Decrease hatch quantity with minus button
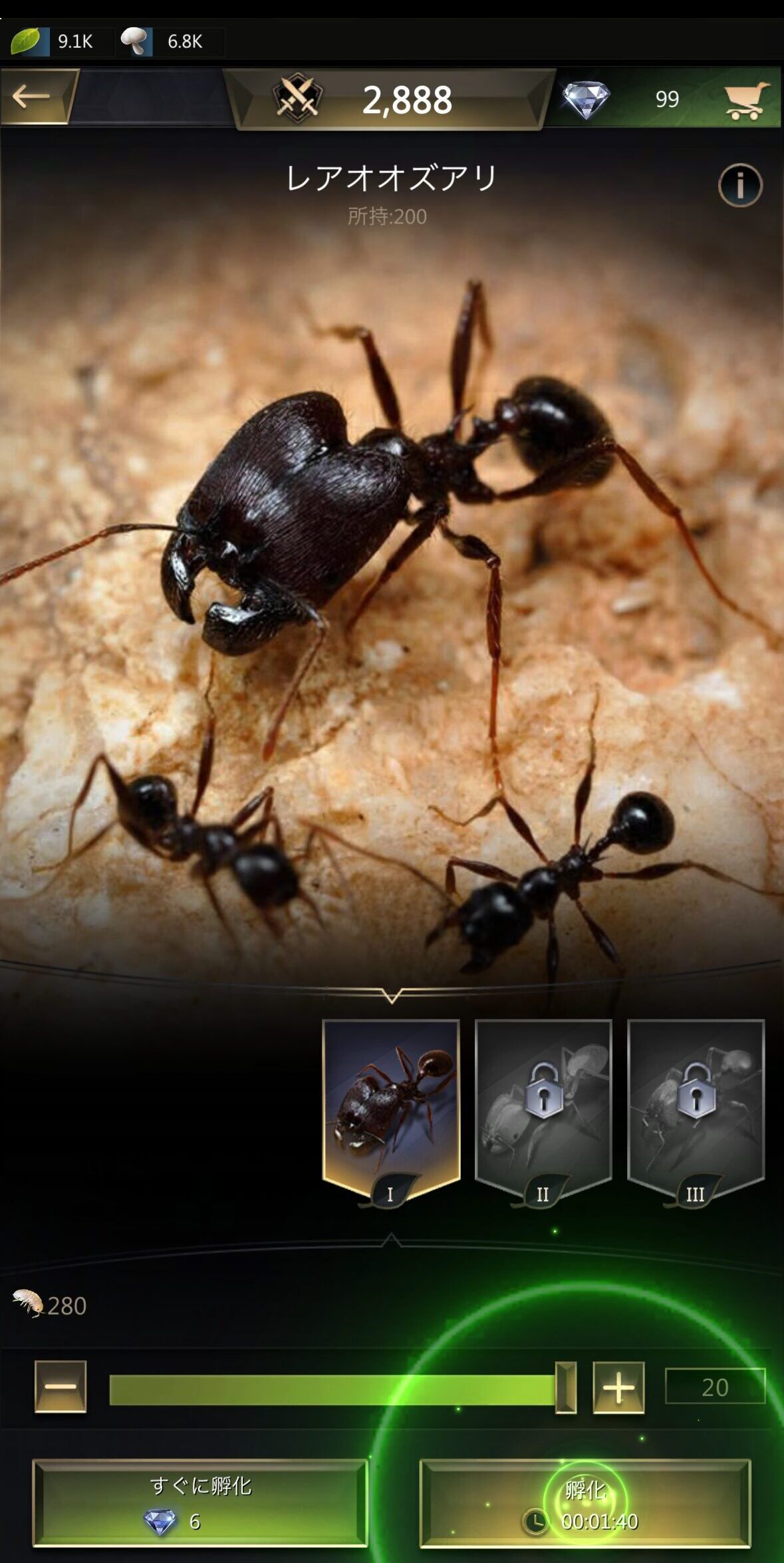This screenshot has height=1563, width=784. point(61,1387)
